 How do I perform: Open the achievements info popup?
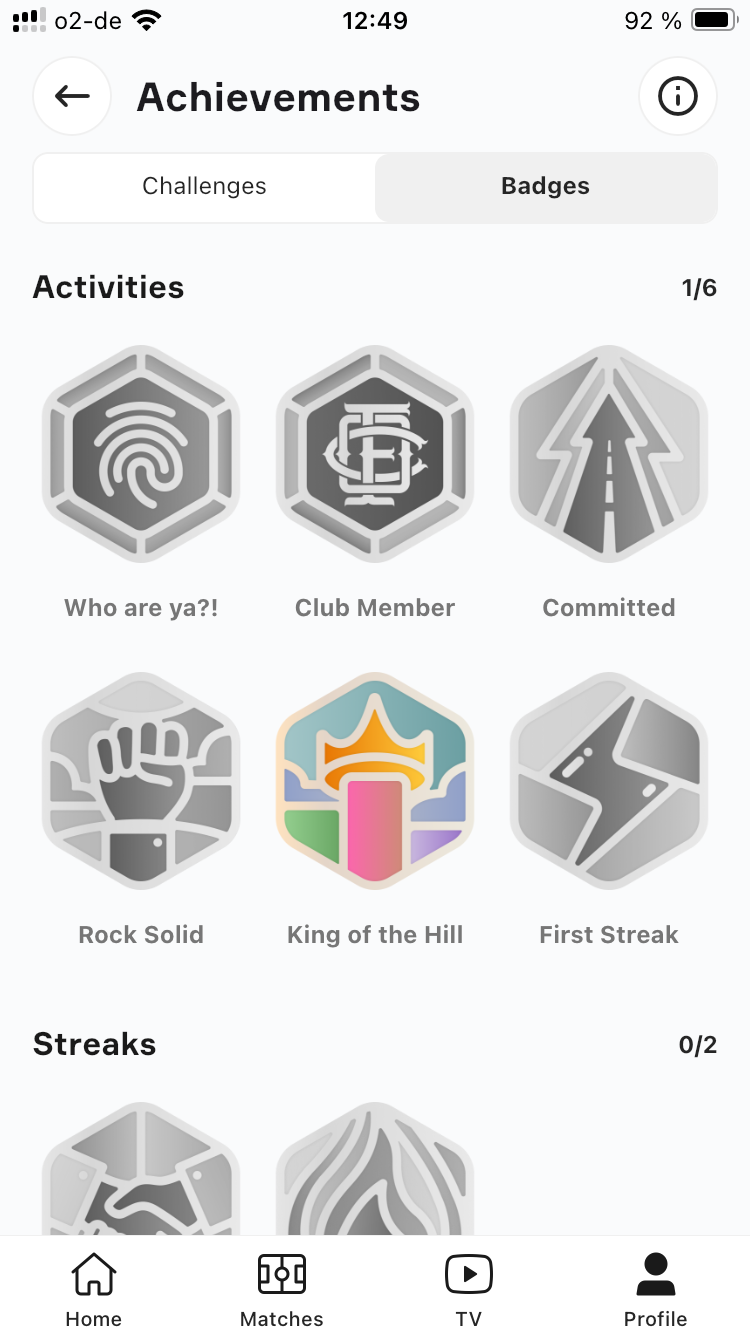point(677,96)
